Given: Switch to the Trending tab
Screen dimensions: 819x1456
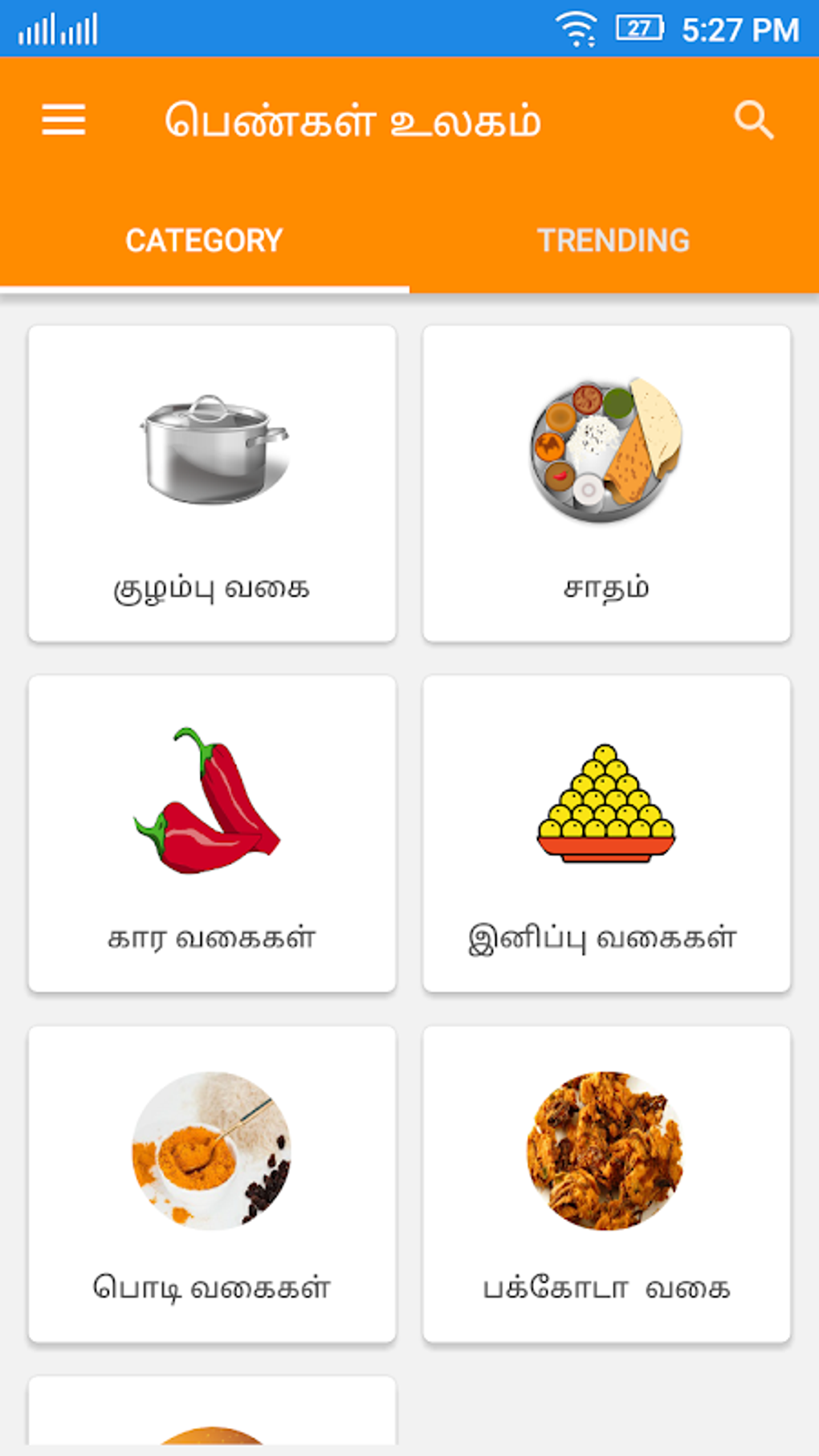Looking at the screenshot, I should point(613,240).
